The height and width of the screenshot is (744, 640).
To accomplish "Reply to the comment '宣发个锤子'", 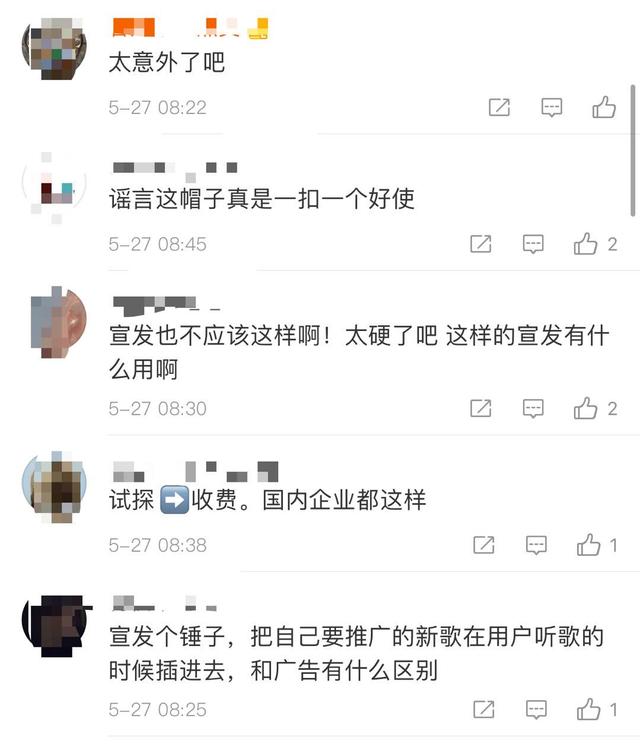I will [x=537, y=710].
